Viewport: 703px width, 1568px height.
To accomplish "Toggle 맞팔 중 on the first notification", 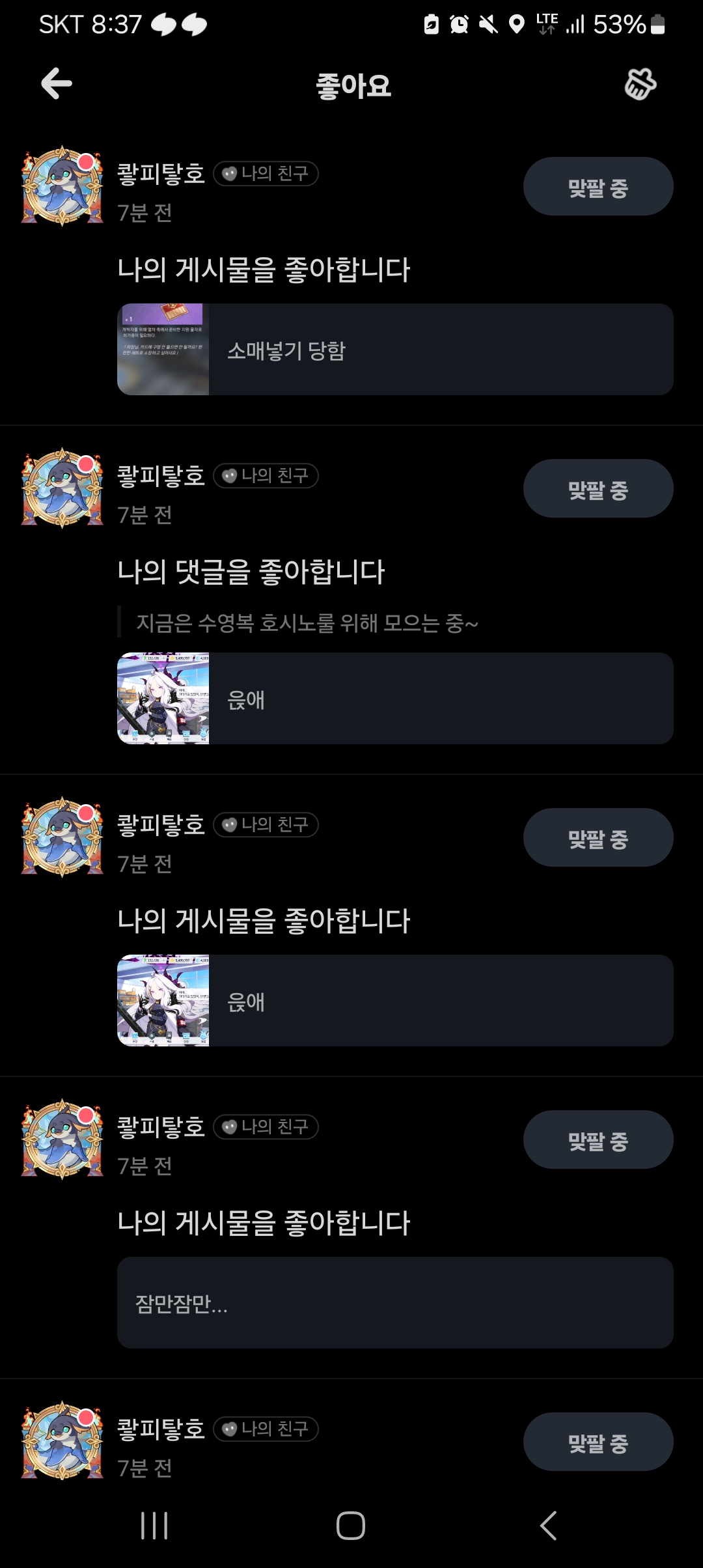I will pyautogui.click(x=598, y=186).
